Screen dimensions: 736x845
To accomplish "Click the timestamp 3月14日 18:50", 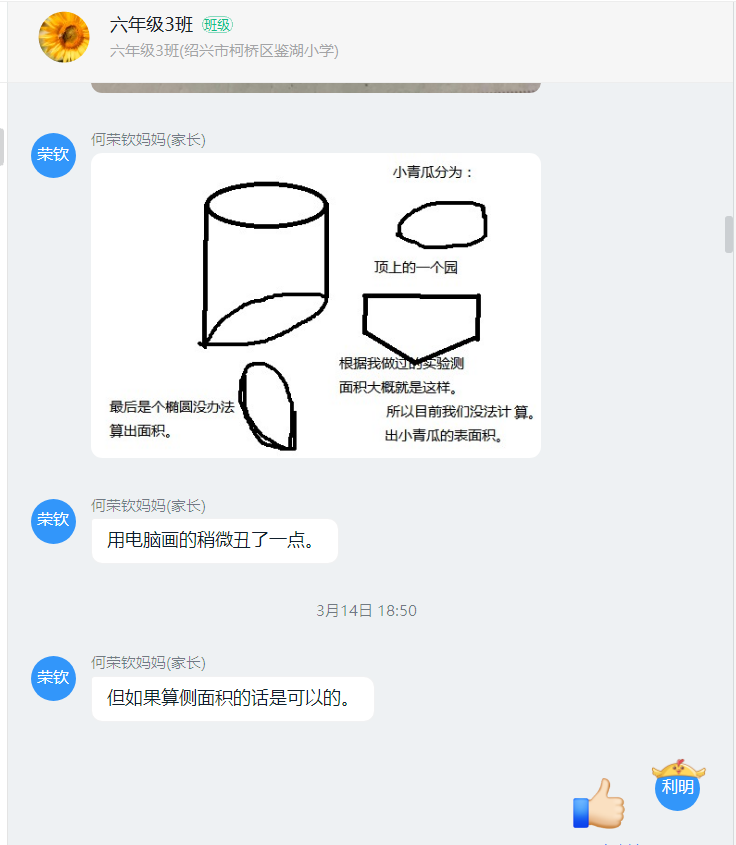I will pyautogui.click(x=366, y=610).
